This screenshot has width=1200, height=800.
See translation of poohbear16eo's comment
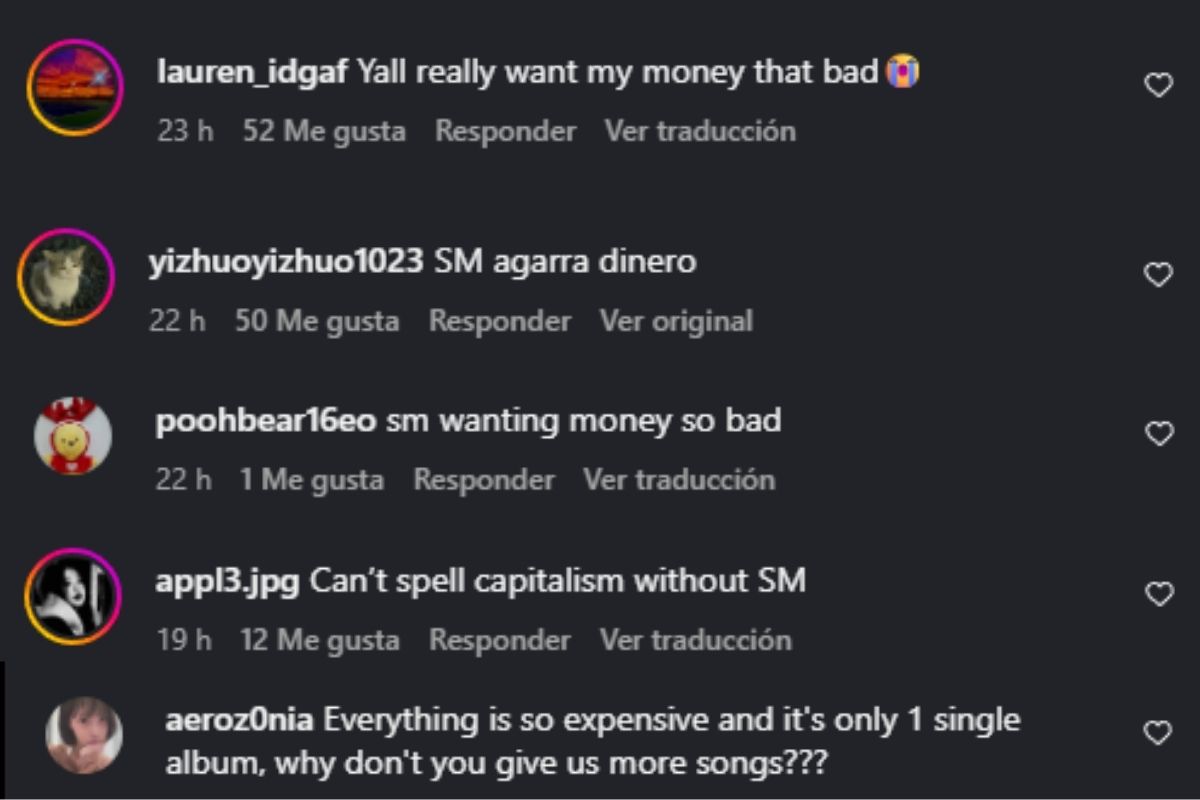click(x=679, y=480)
